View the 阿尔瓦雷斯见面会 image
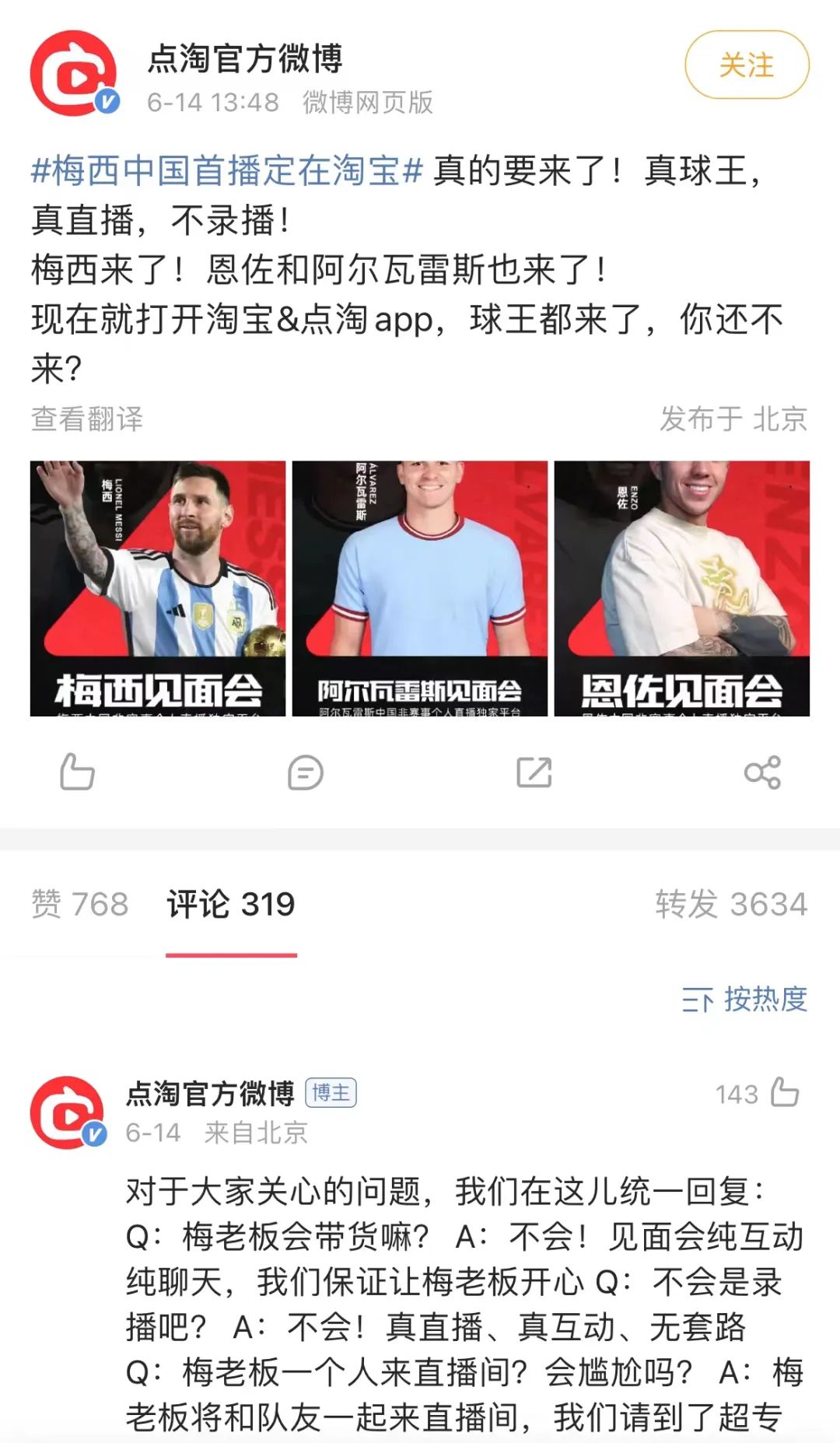Viewport: 840px width, 1443px height. 420,588
